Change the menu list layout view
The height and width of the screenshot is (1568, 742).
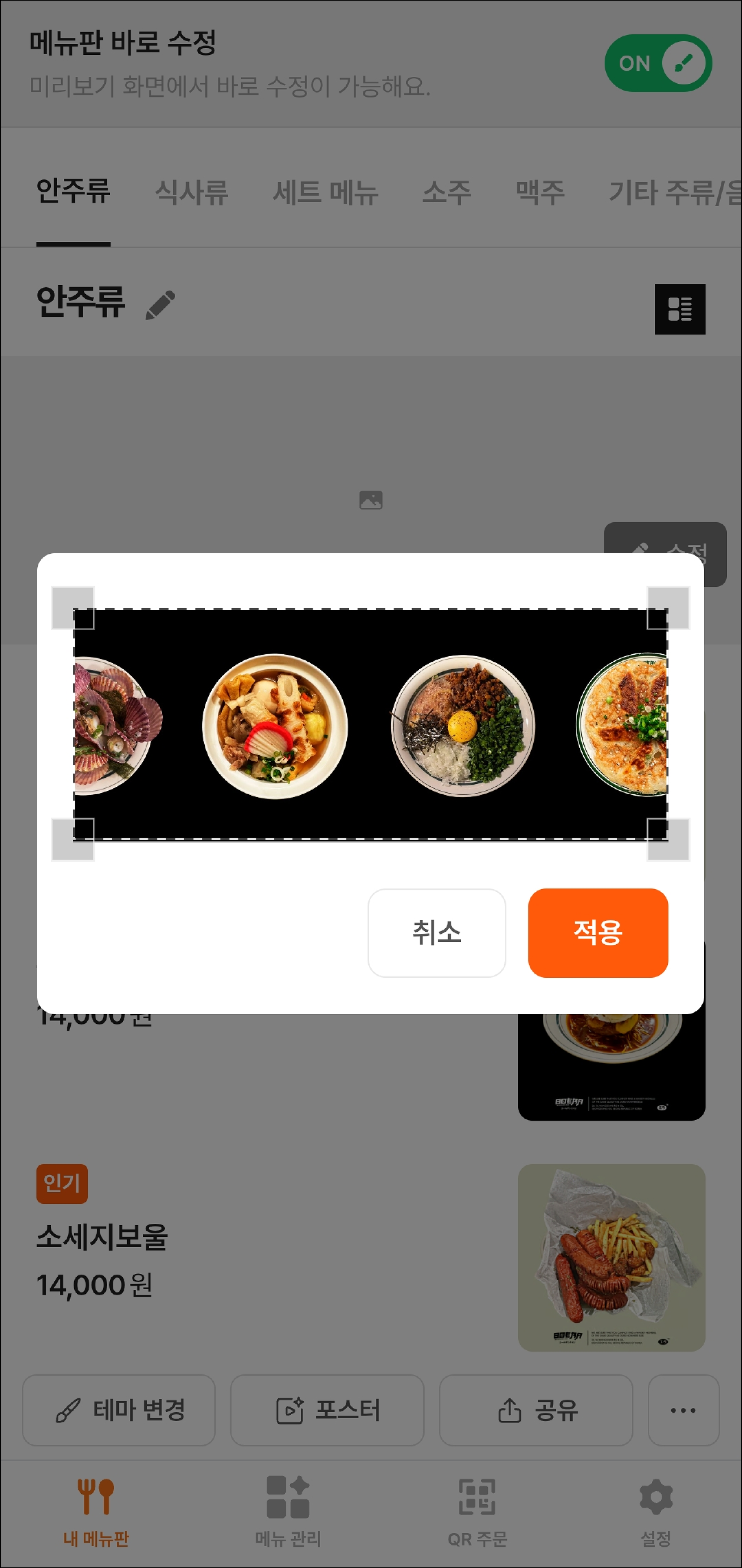point(679,309)
